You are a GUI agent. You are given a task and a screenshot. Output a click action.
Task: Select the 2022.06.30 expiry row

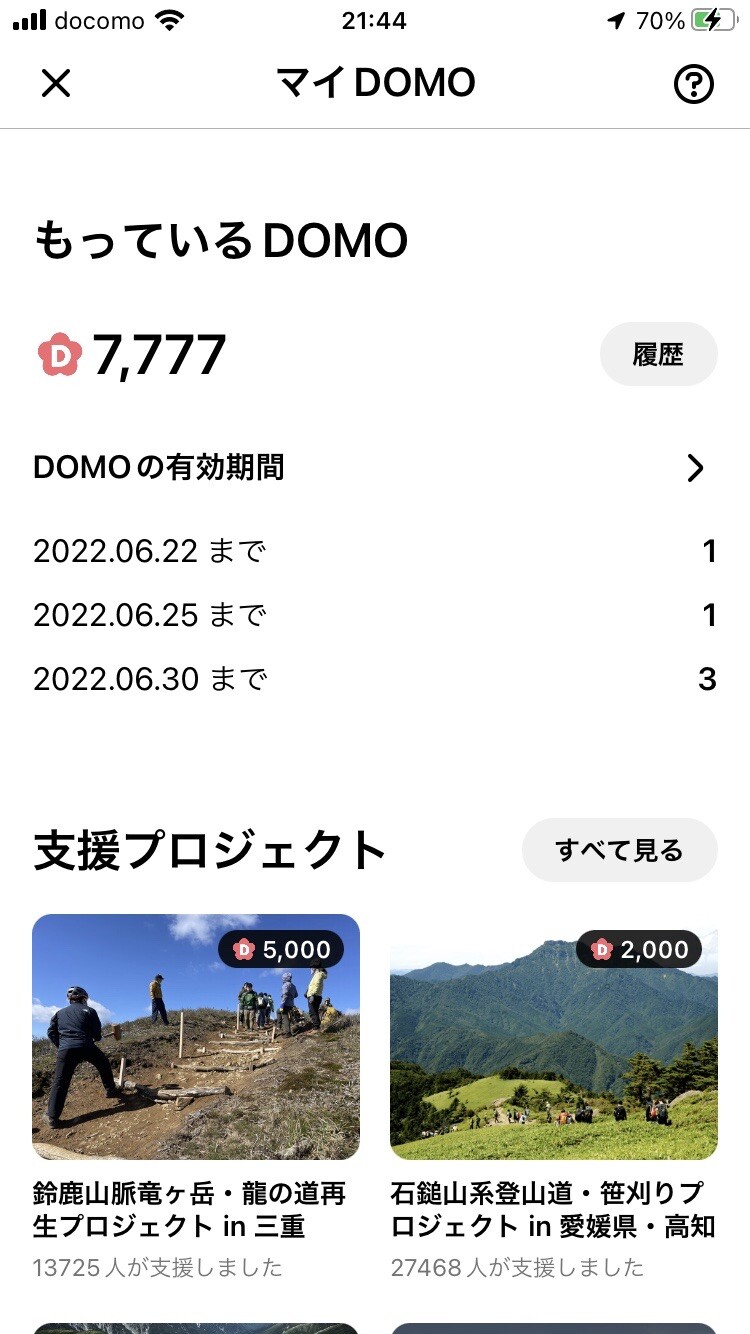(x=375, y=679)
